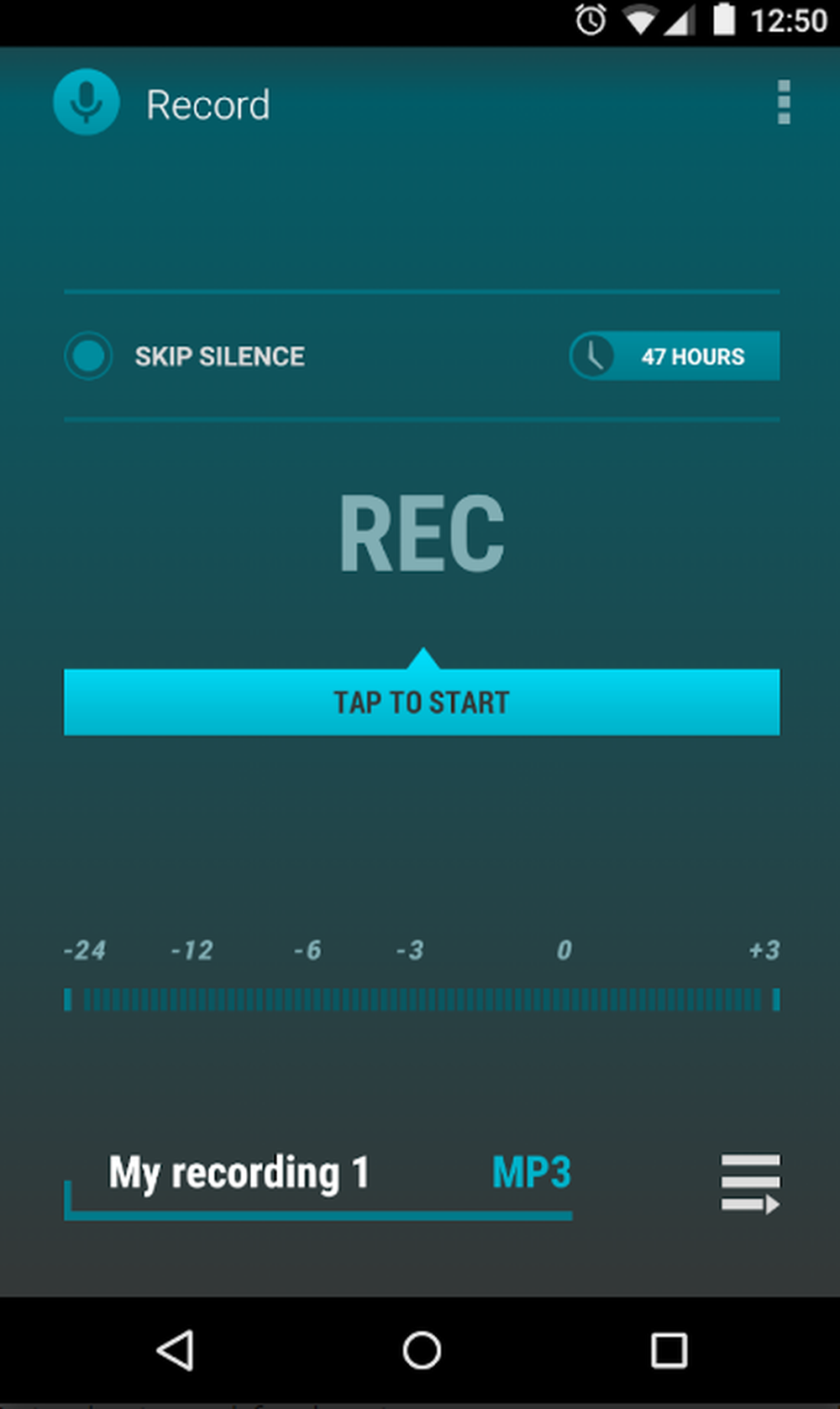The image size is (840, 1409).
Task: Tap TAP TO START to begin recording
Action: tap(421, 701)
